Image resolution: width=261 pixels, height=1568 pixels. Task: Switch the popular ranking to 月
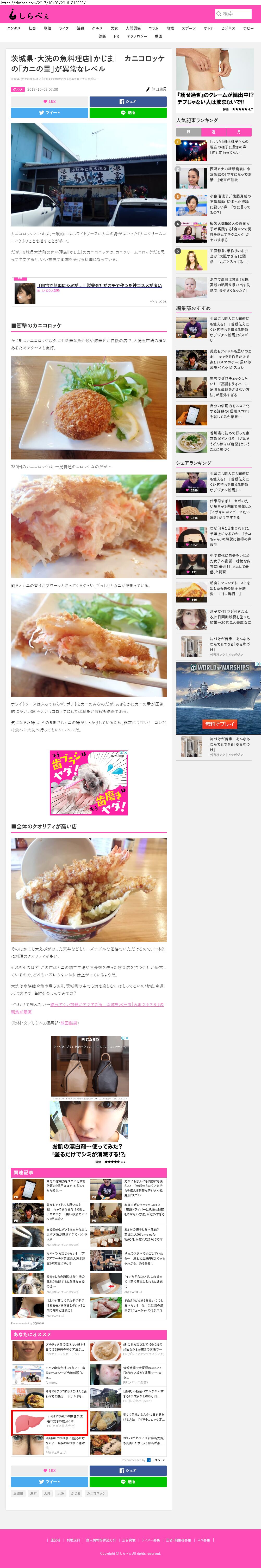tap(238, 132)
